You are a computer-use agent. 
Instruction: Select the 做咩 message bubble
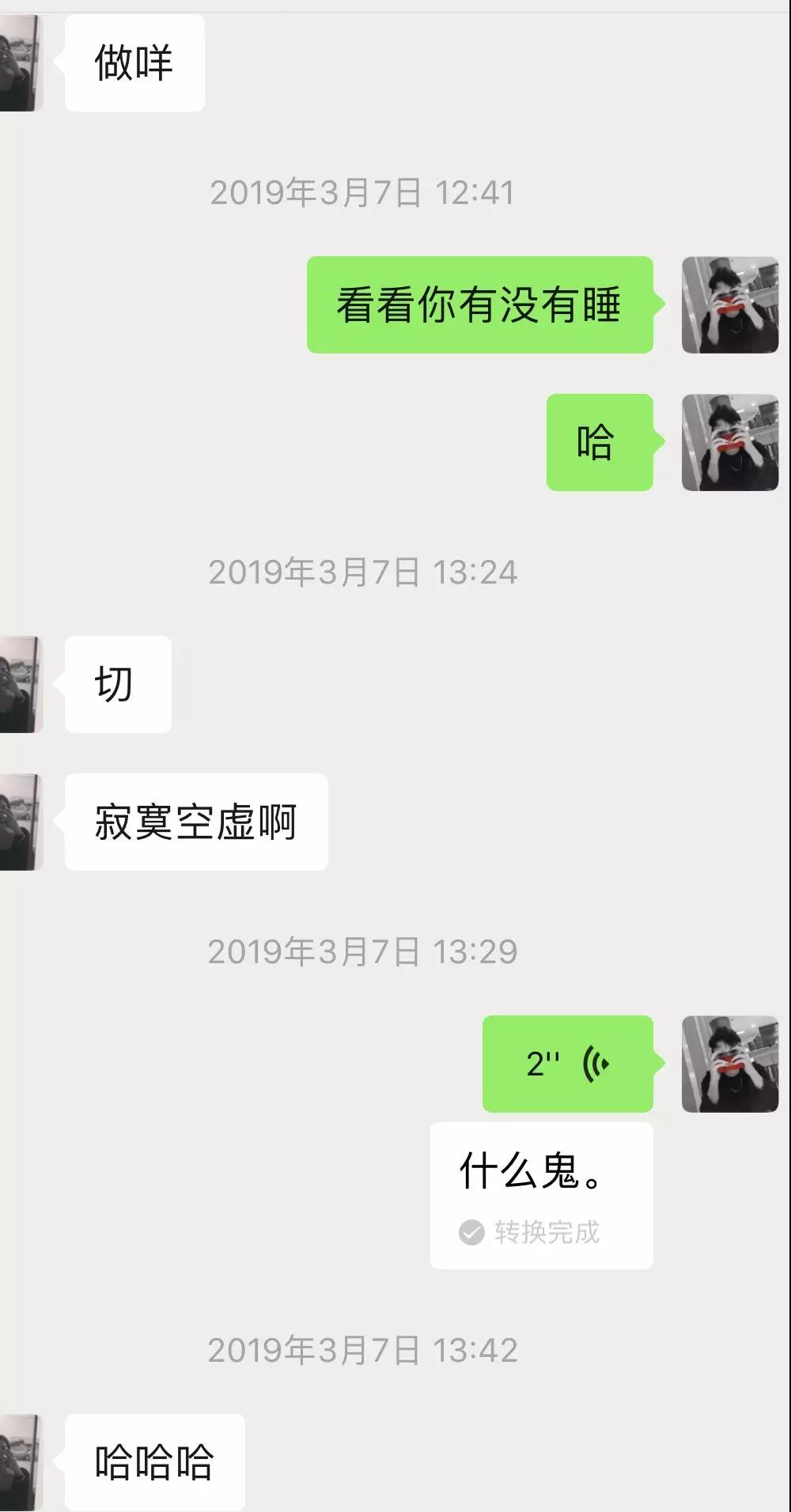(x=134, y=62)
